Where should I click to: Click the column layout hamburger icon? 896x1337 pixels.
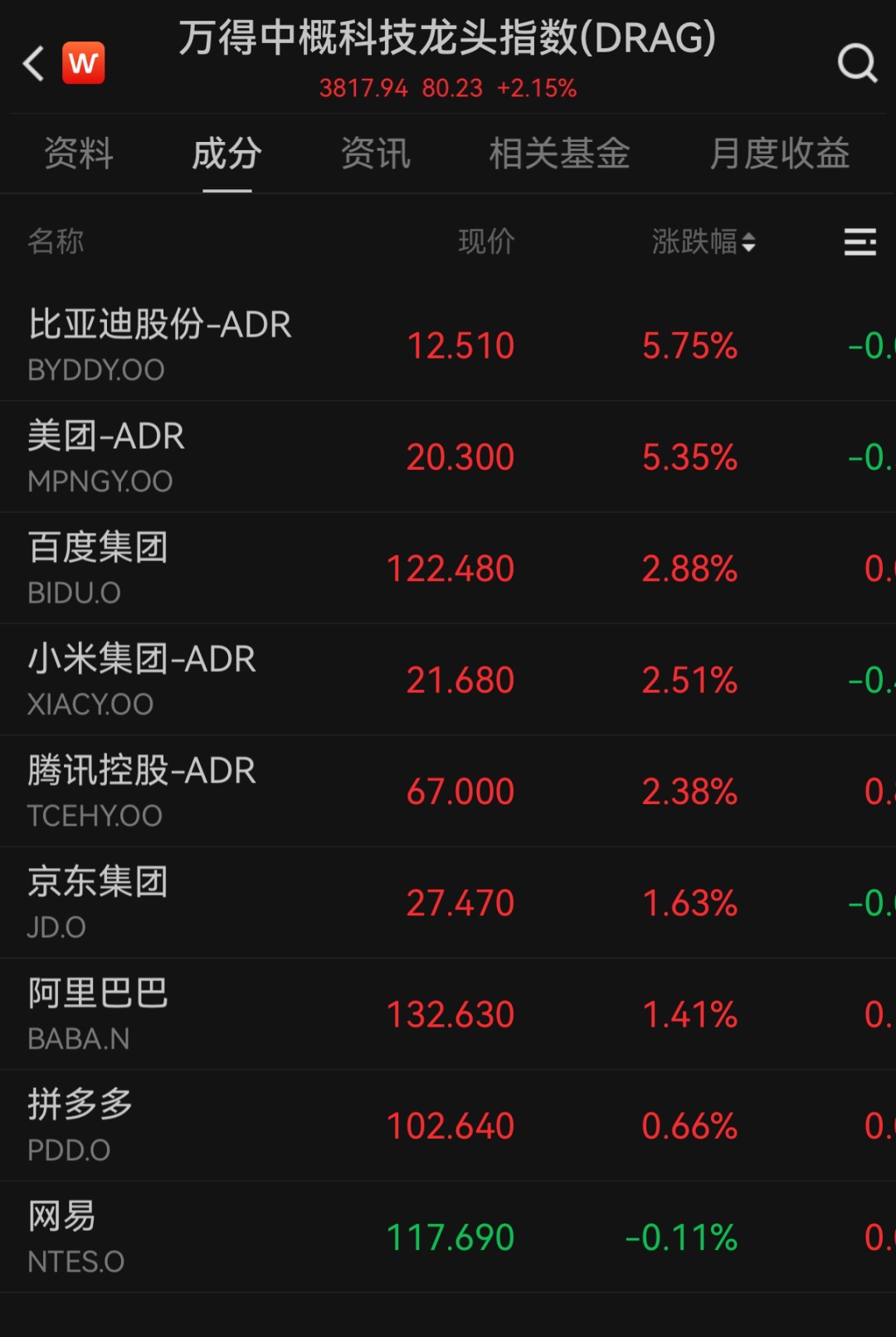coord(859,242)
